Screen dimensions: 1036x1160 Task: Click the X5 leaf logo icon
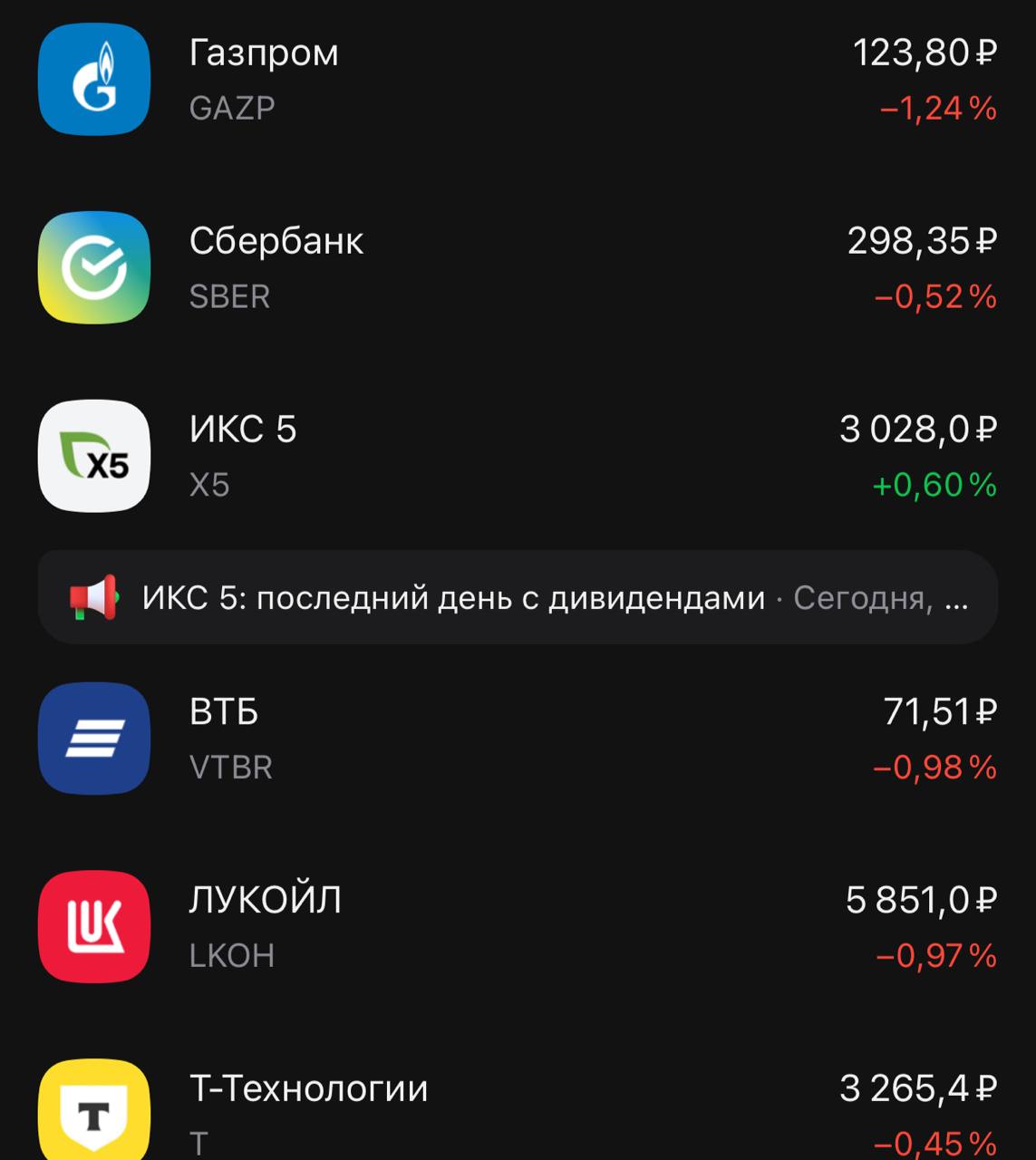(94, 453)
